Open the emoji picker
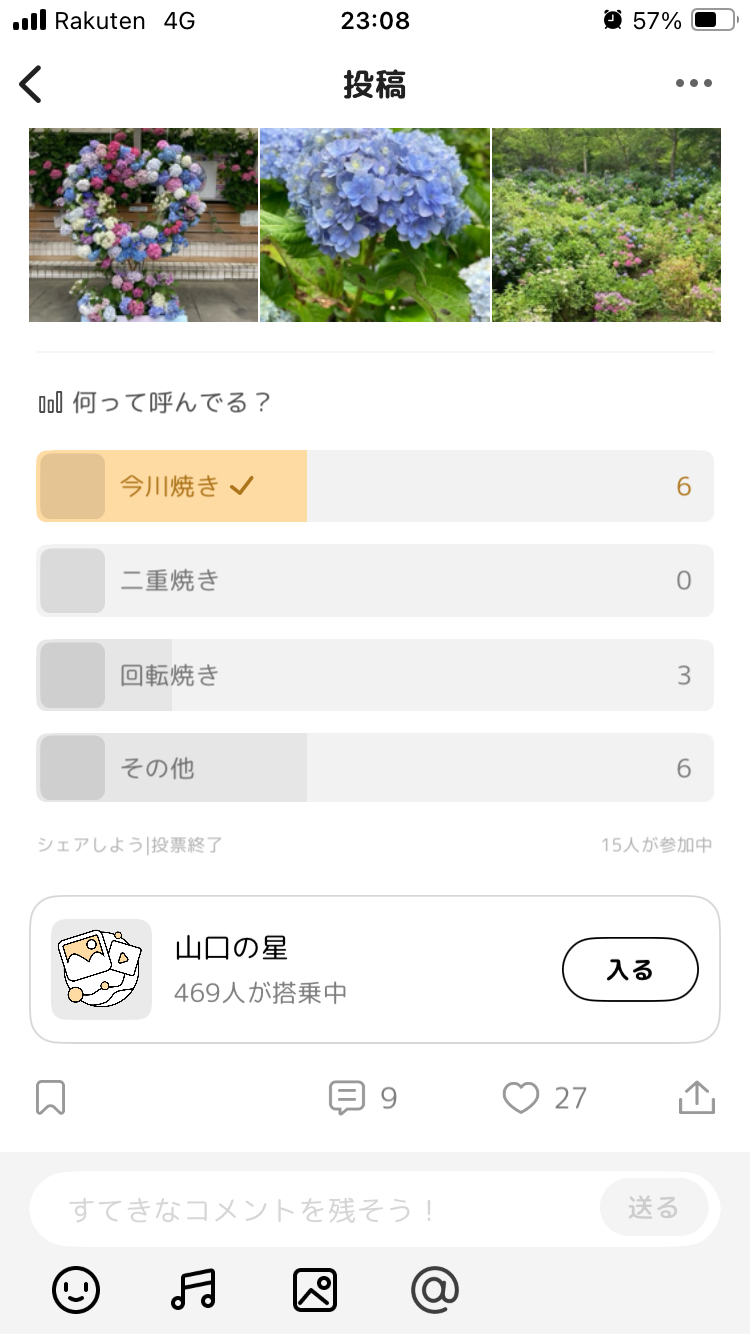The width and height of the screenshot is (750, 1334). point(76,1289)
